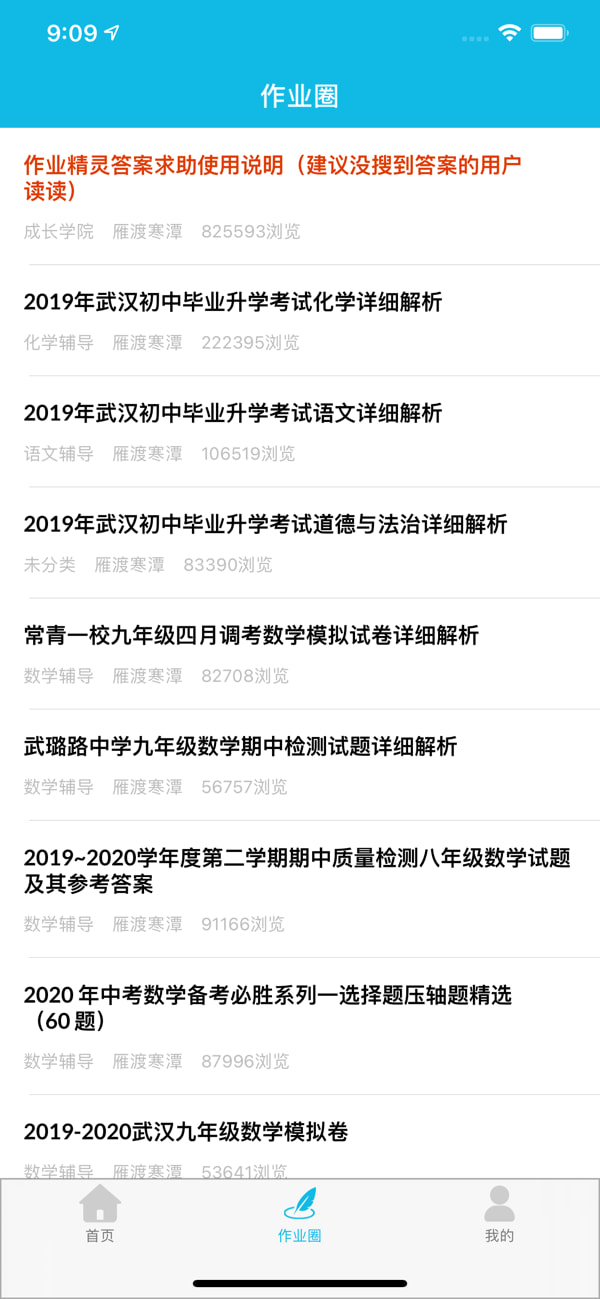
Task: Open 常青一校九年级四月调考数学模拟试卷 post
Action: click(x=300, y=654)
